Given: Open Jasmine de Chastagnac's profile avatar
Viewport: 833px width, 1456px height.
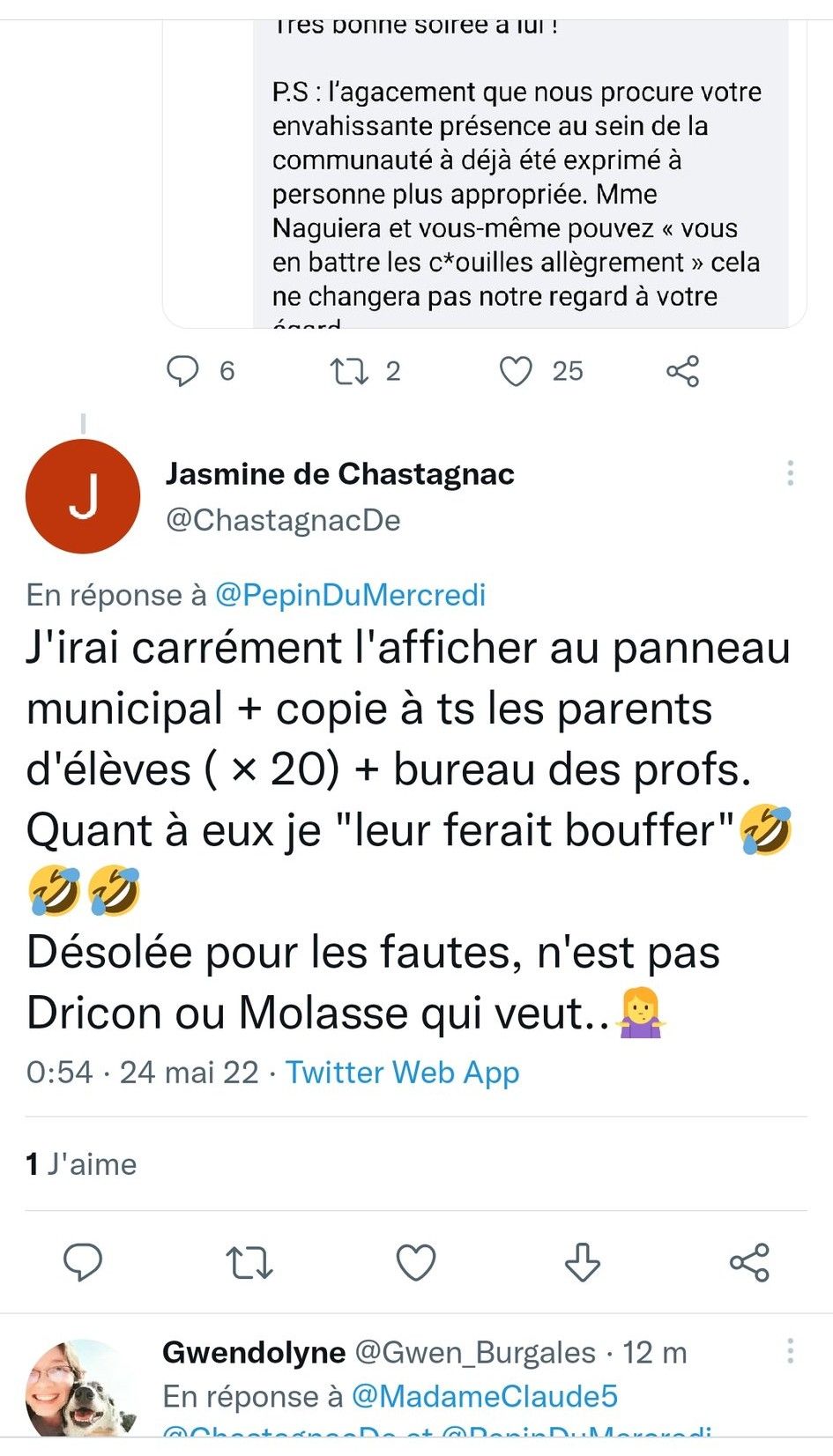Looking at the screenshot, I should (x=83, y=496).
